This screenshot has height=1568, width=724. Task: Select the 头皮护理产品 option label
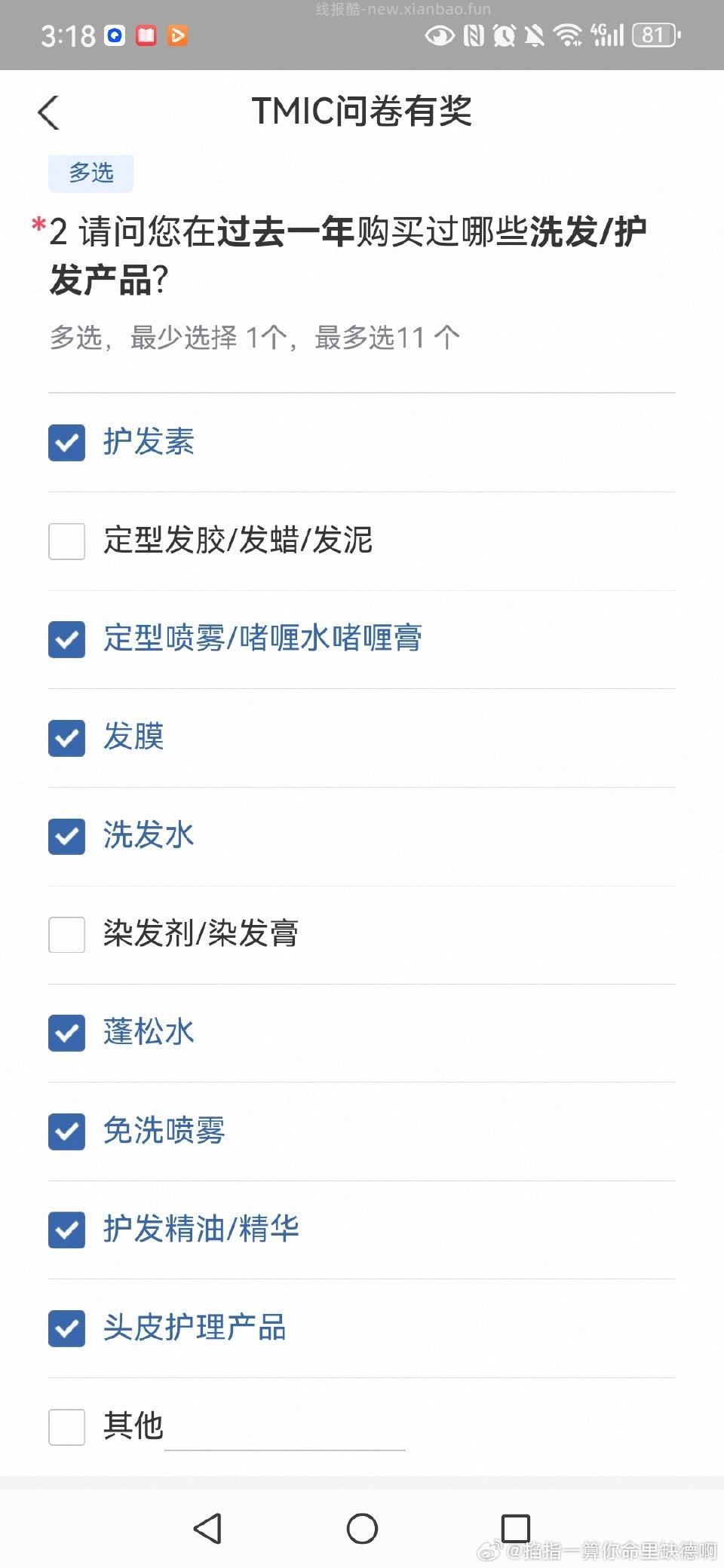(x=194, y=1329)
